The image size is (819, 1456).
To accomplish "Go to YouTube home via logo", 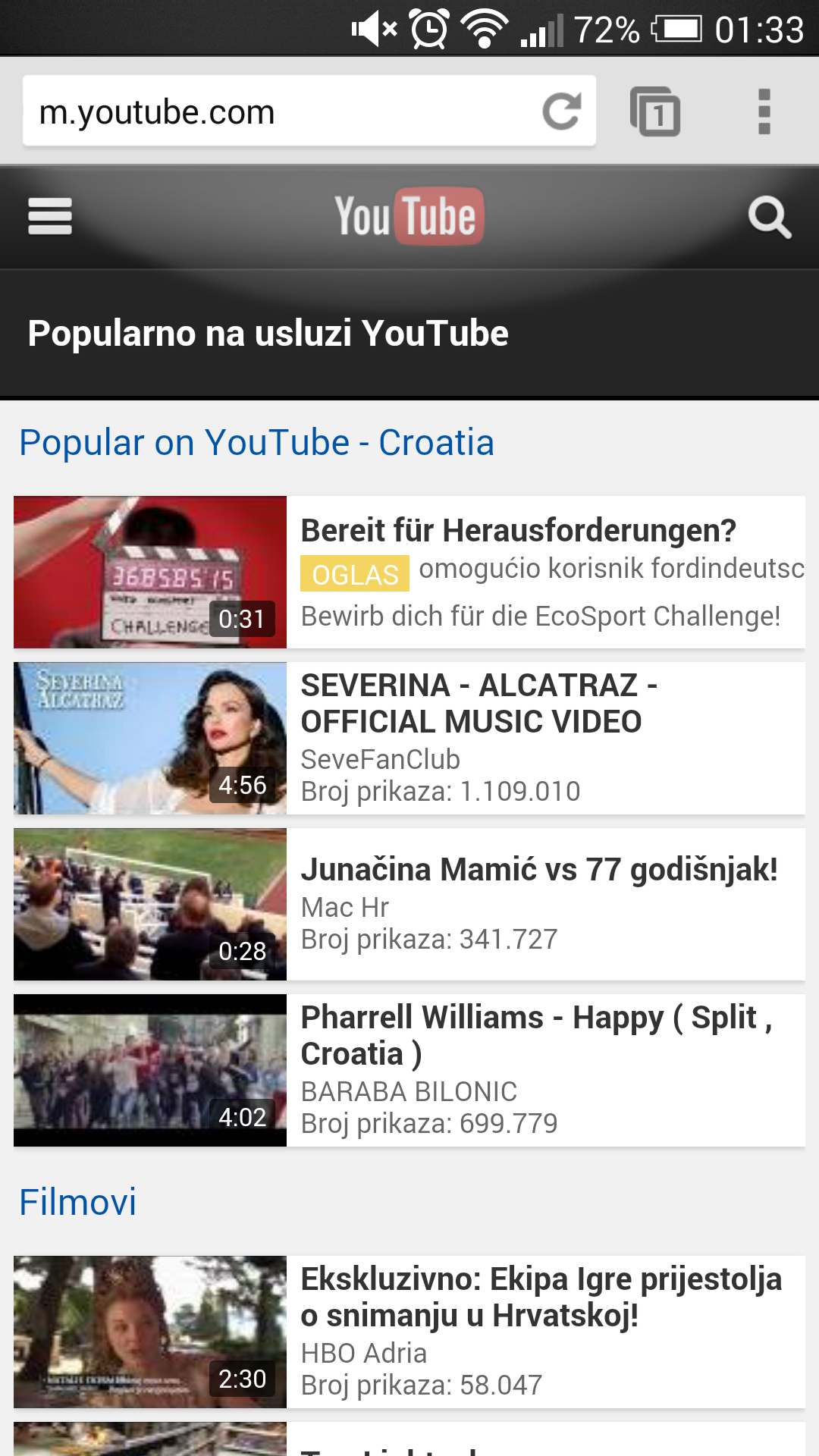I will [409, 216].
